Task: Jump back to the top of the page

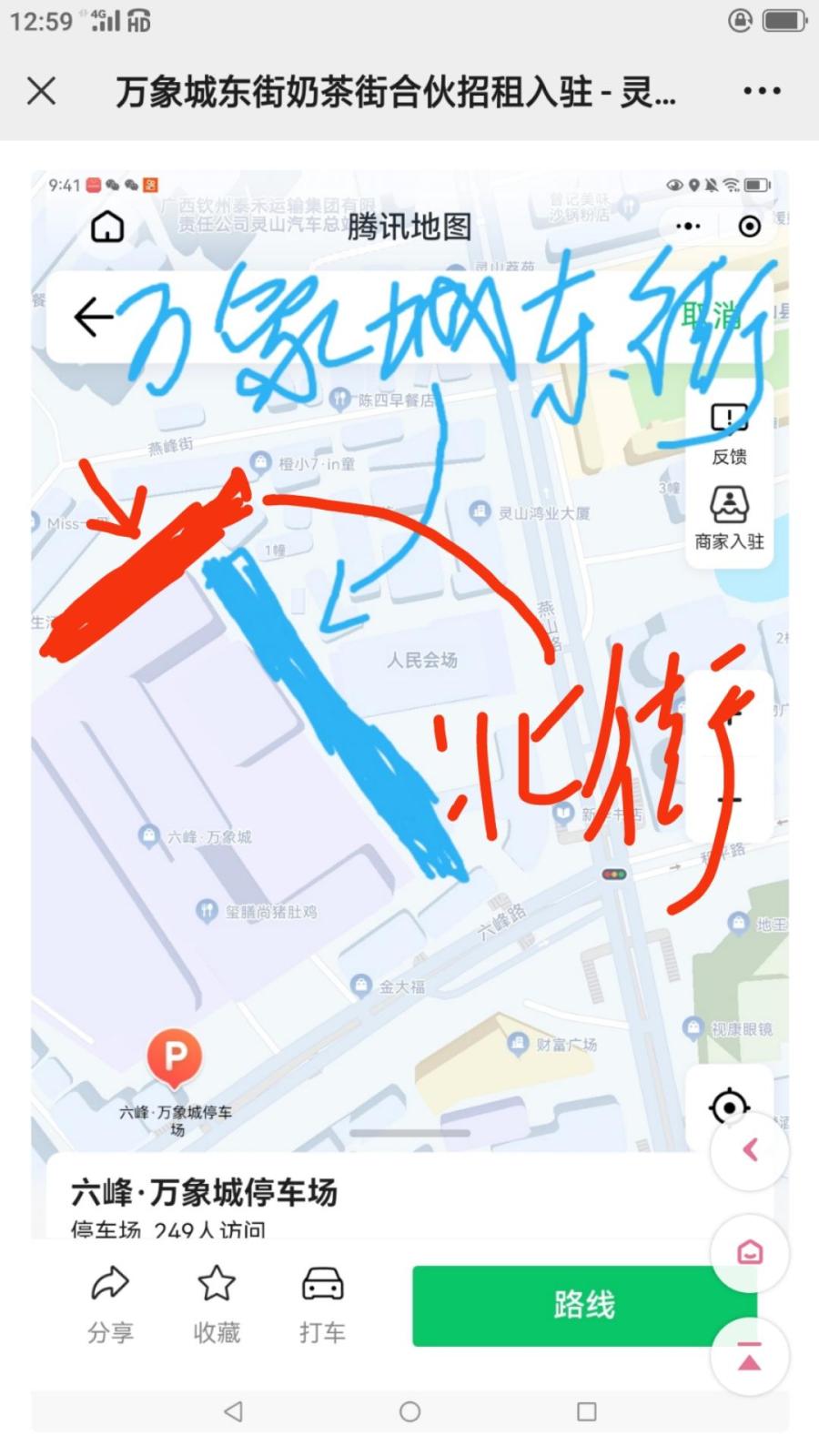Action: [x=750, y=1356]
